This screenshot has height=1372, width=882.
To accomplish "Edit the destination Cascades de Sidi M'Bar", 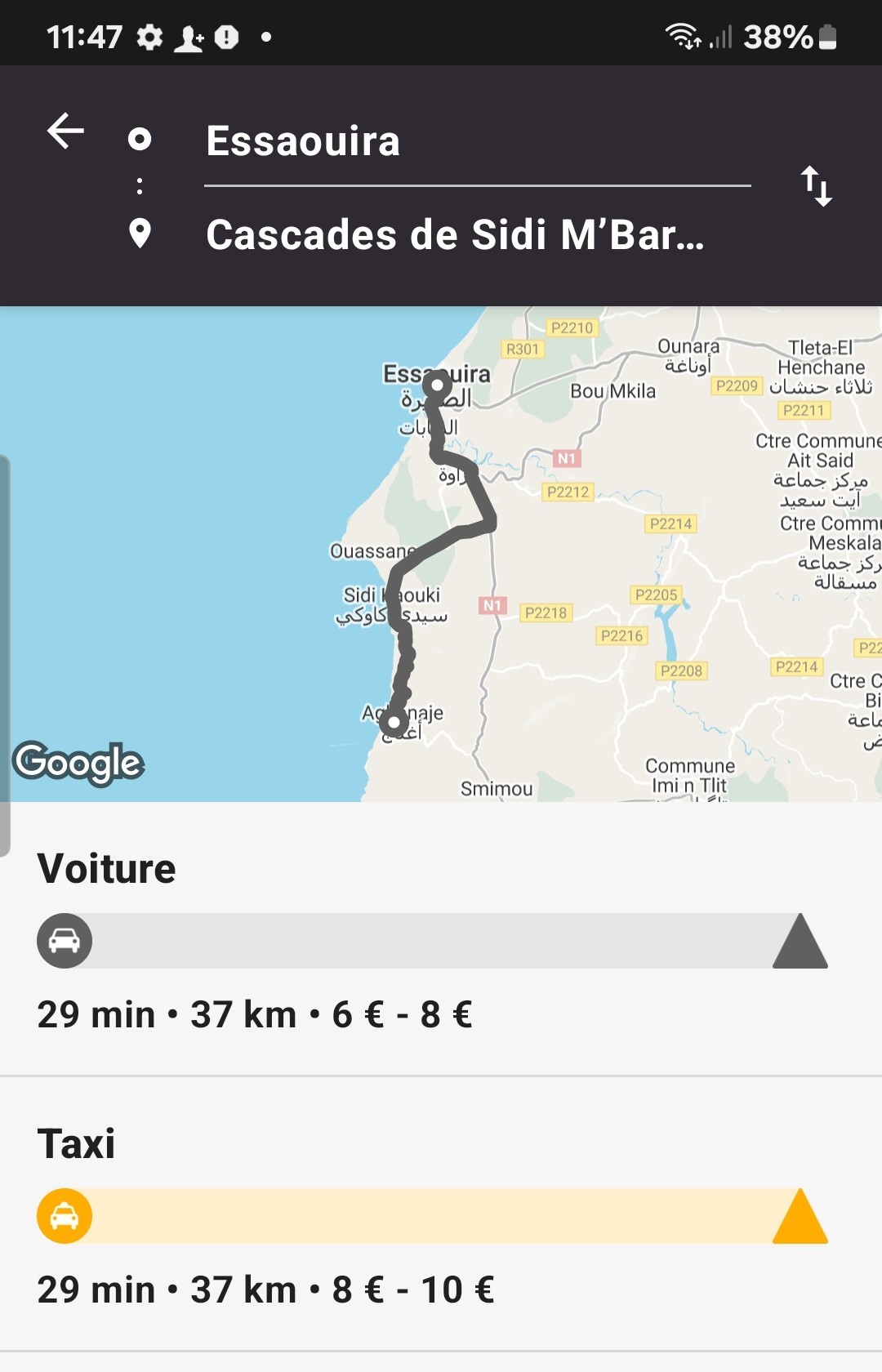I will [x=477, y=235].
